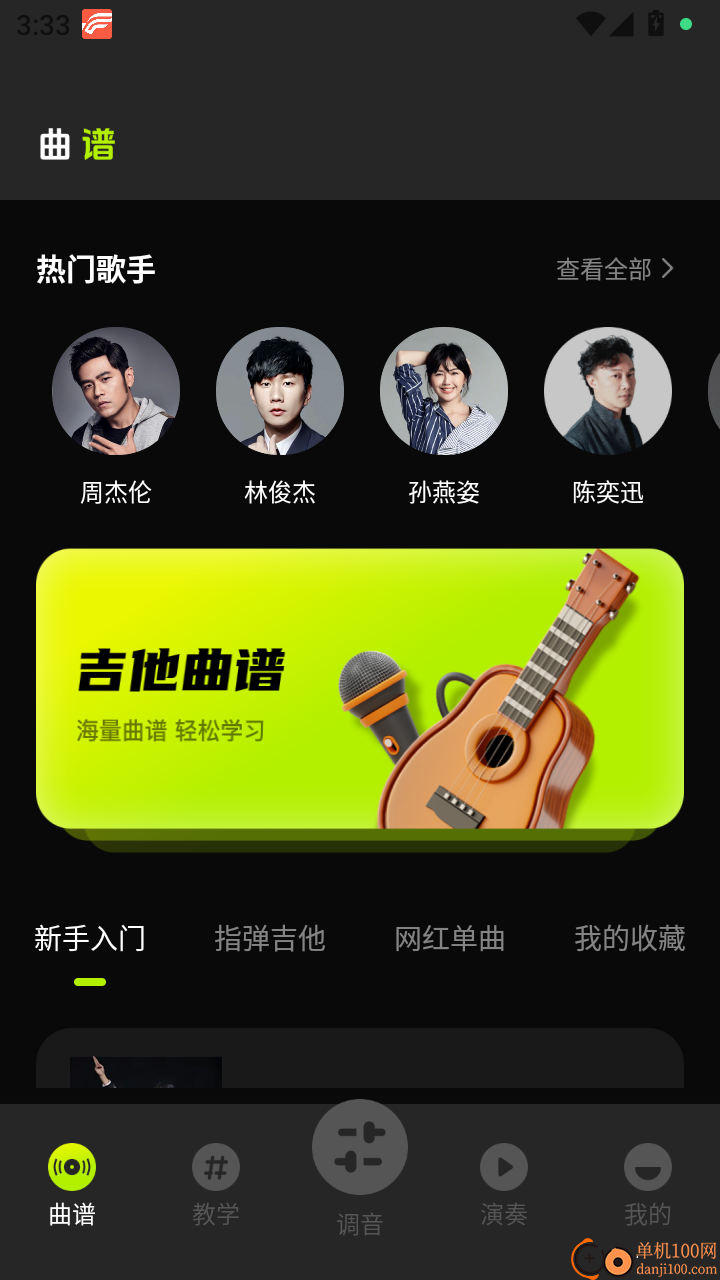Screen dimensions: 720x1280
Task: Open the 我的收藏 favorites tab
Action: pyautogui.click(x=629, y=939)
